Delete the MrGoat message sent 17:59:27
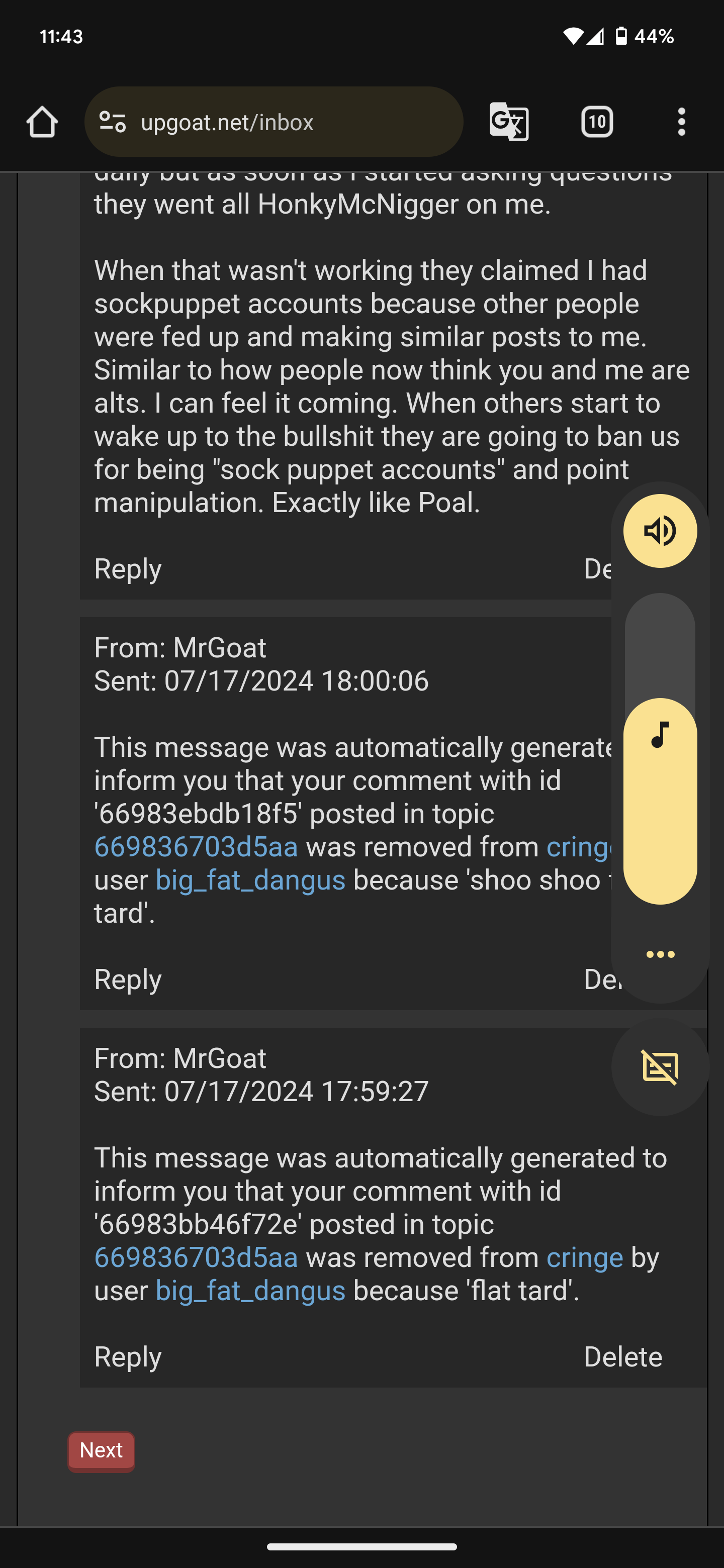Image resolution: width=724 pixels, height=1568 pixels. point(623,1356)
